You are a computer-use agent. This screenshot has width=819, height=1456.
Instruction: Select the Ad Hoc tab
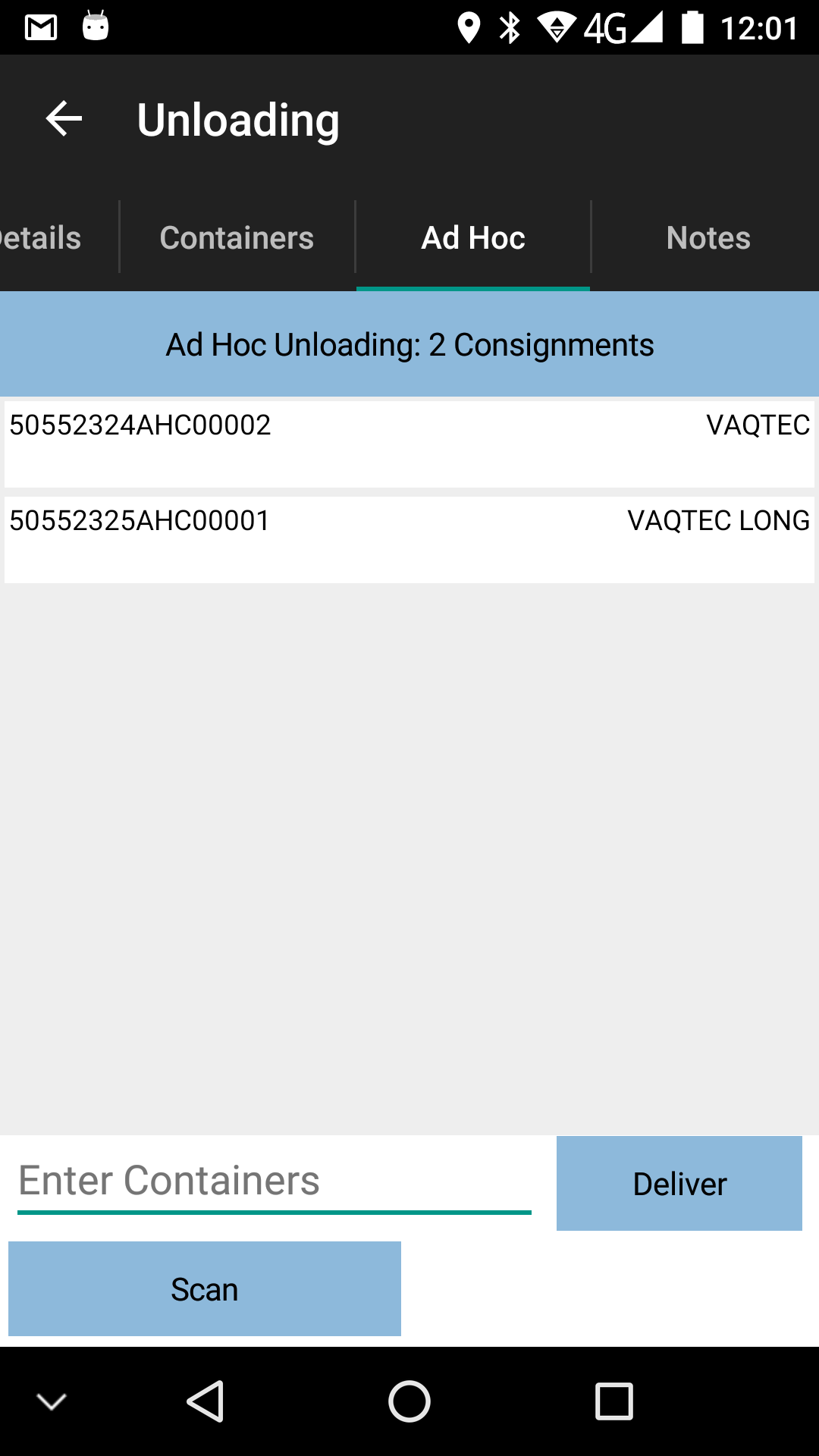[473, 238]
